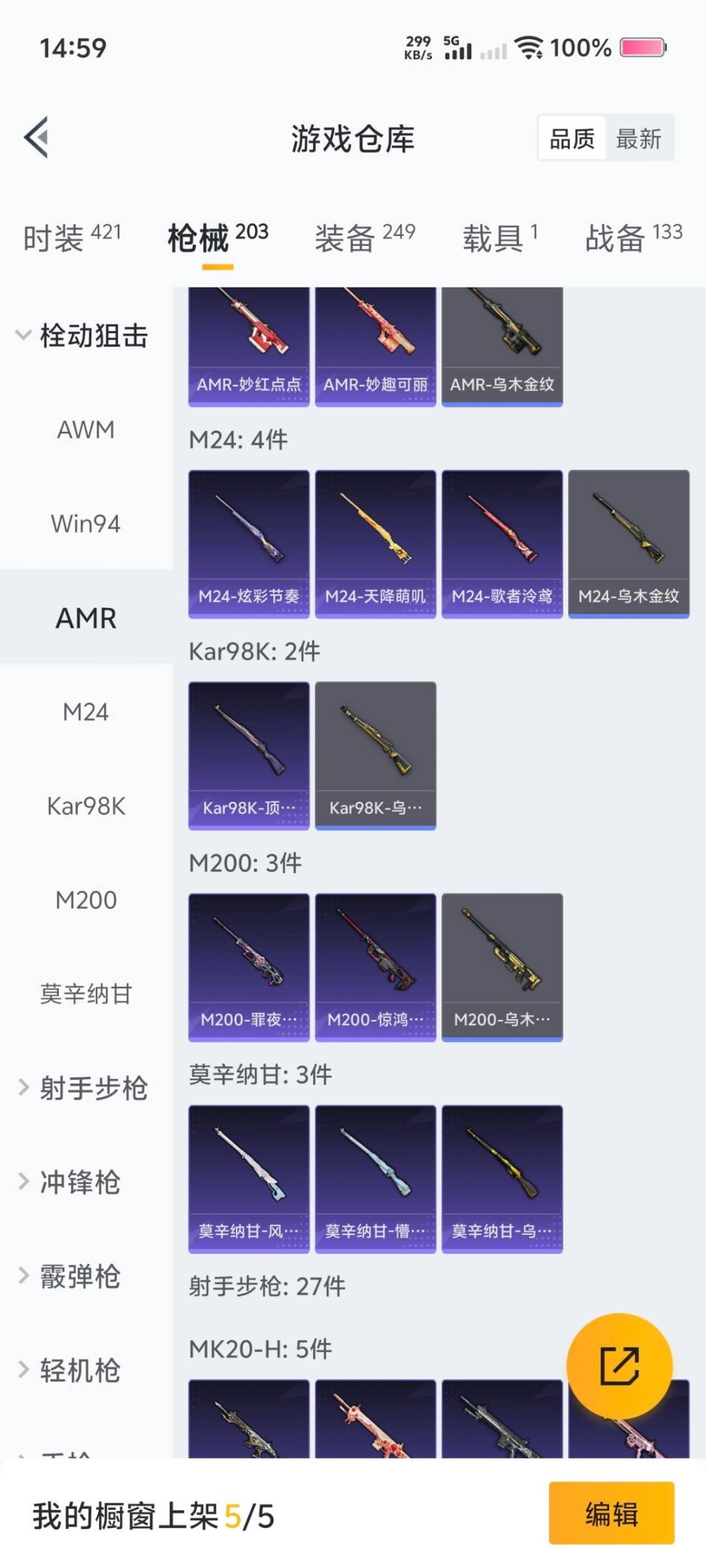Switch sorting to 最新
This screenshot has height=1568, width=706.
coord(639,139)
